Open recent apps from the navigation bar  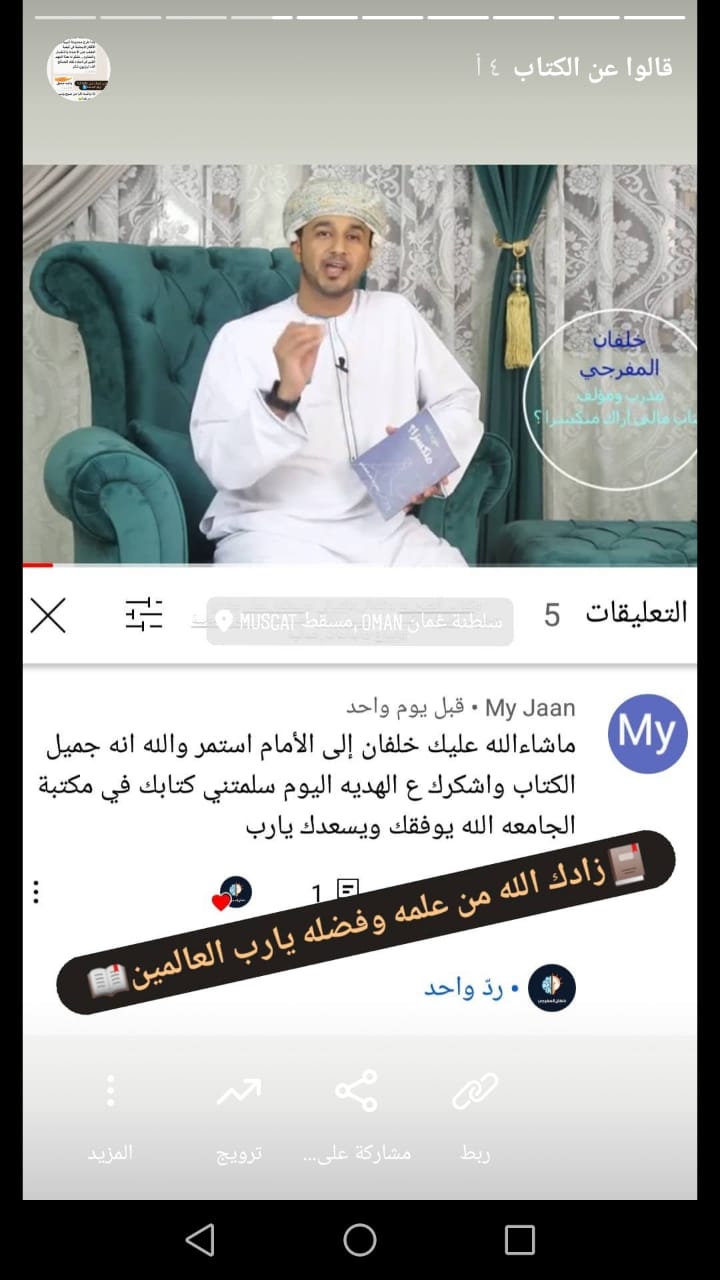[x=519, y=1240]
